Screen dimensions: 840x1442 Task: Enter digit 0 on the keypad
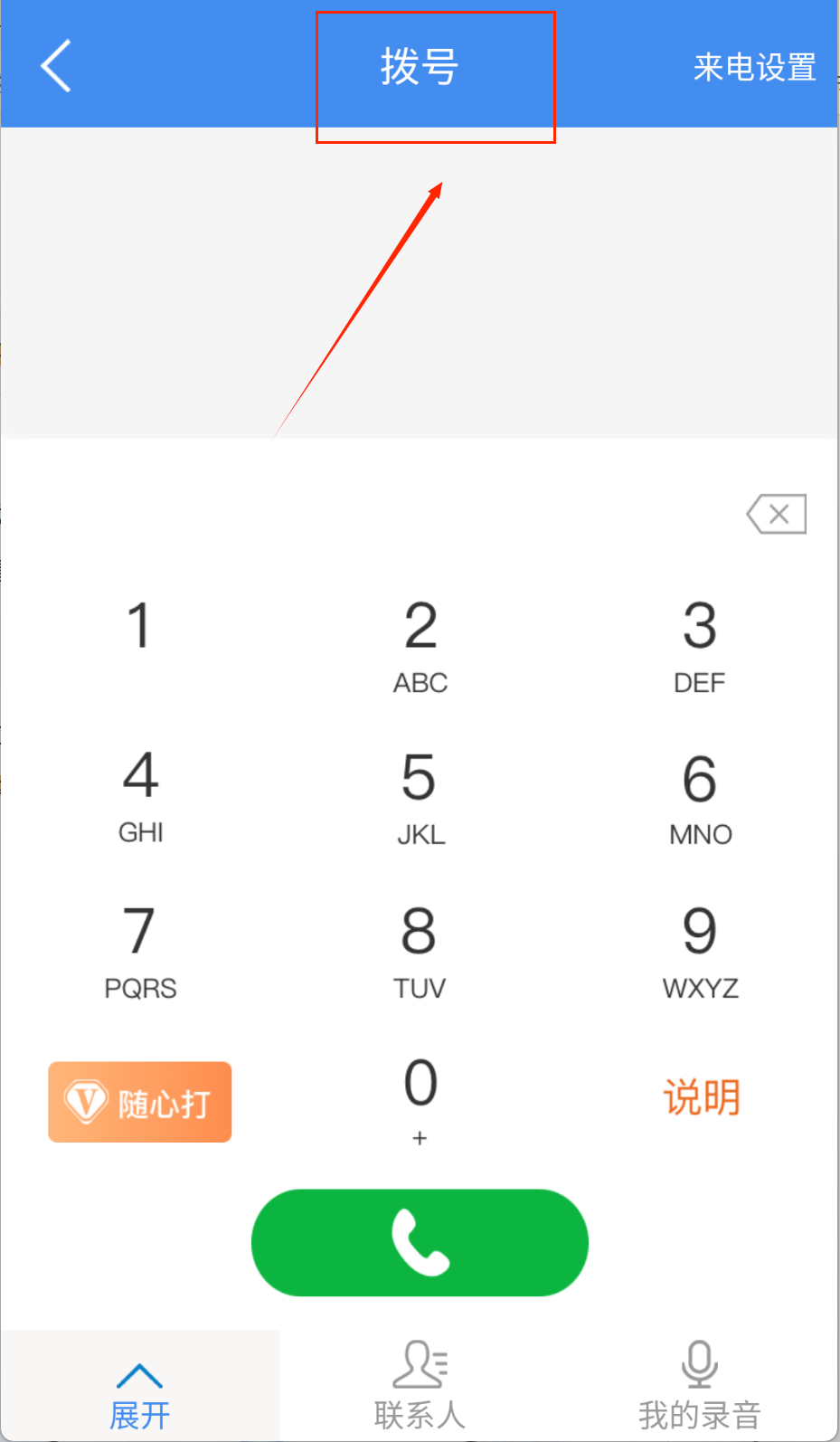[x=420, y=1098]
